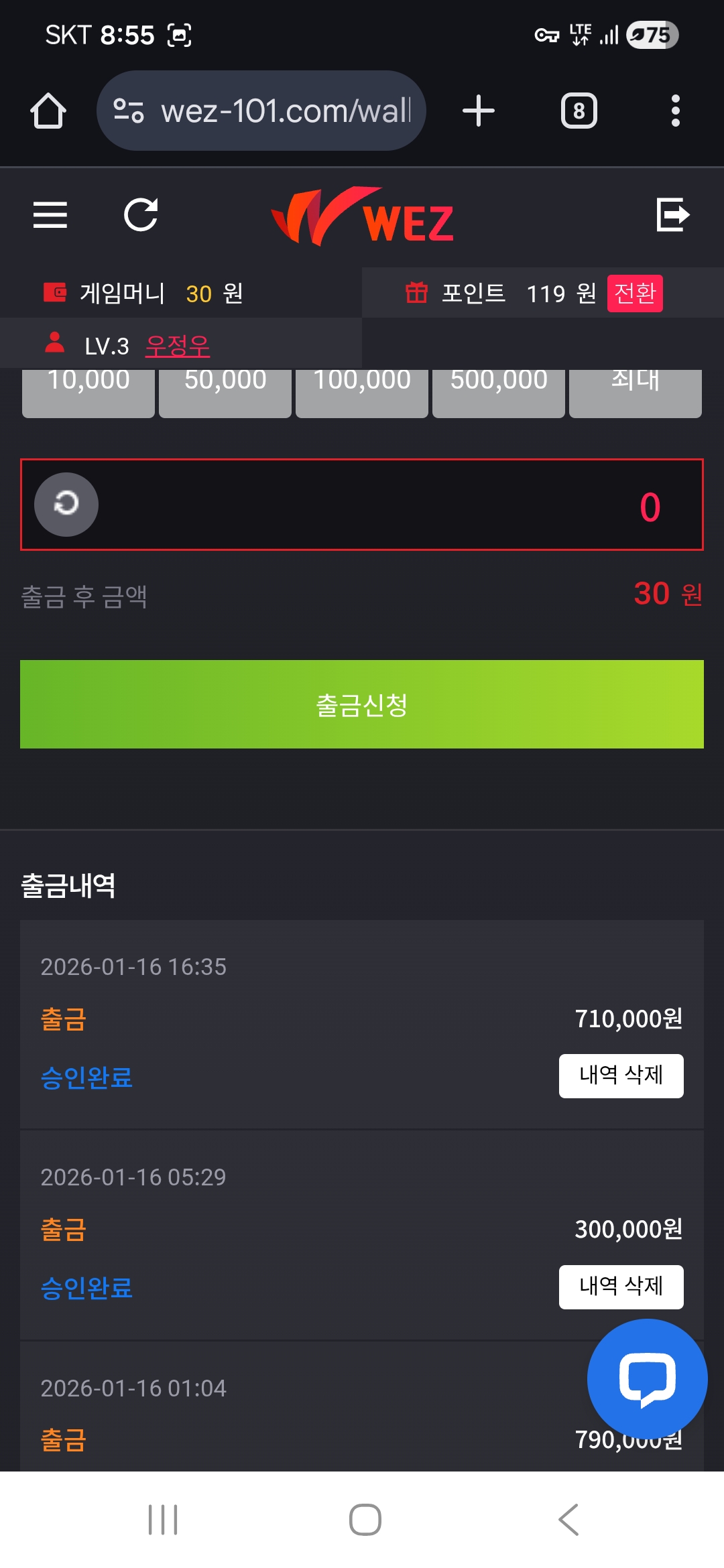
Task: Open the 오정오 profile link
Action: 178,346
